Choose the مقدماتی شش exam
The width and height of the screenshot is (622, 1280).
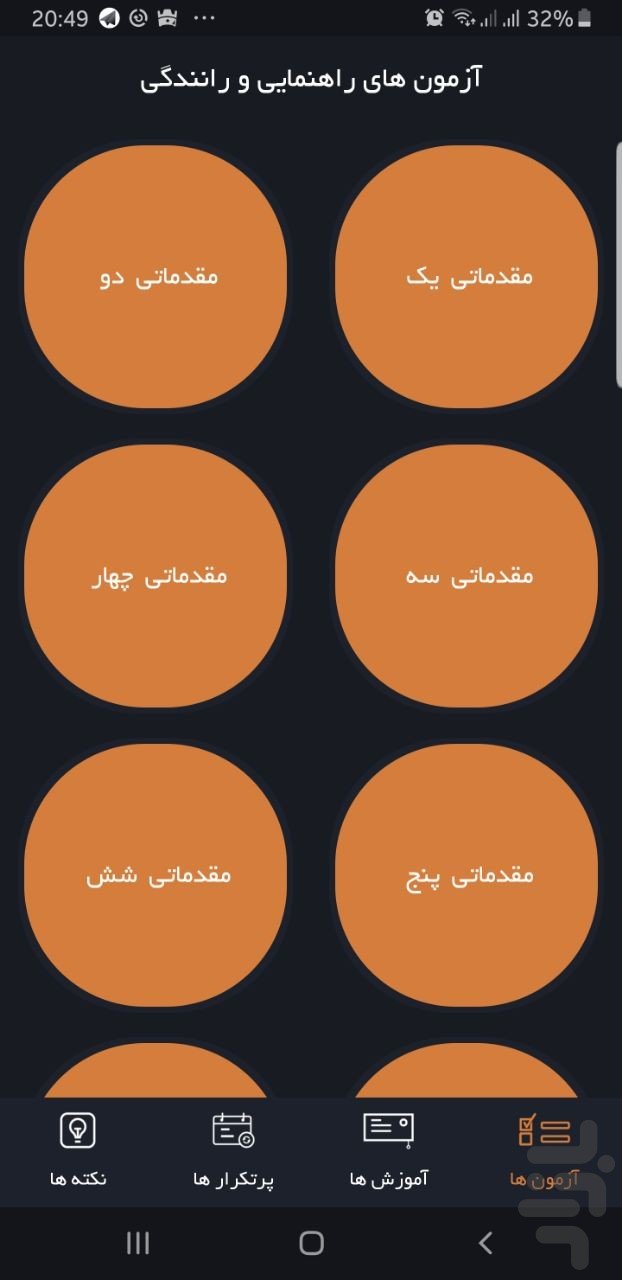(156, 875)
